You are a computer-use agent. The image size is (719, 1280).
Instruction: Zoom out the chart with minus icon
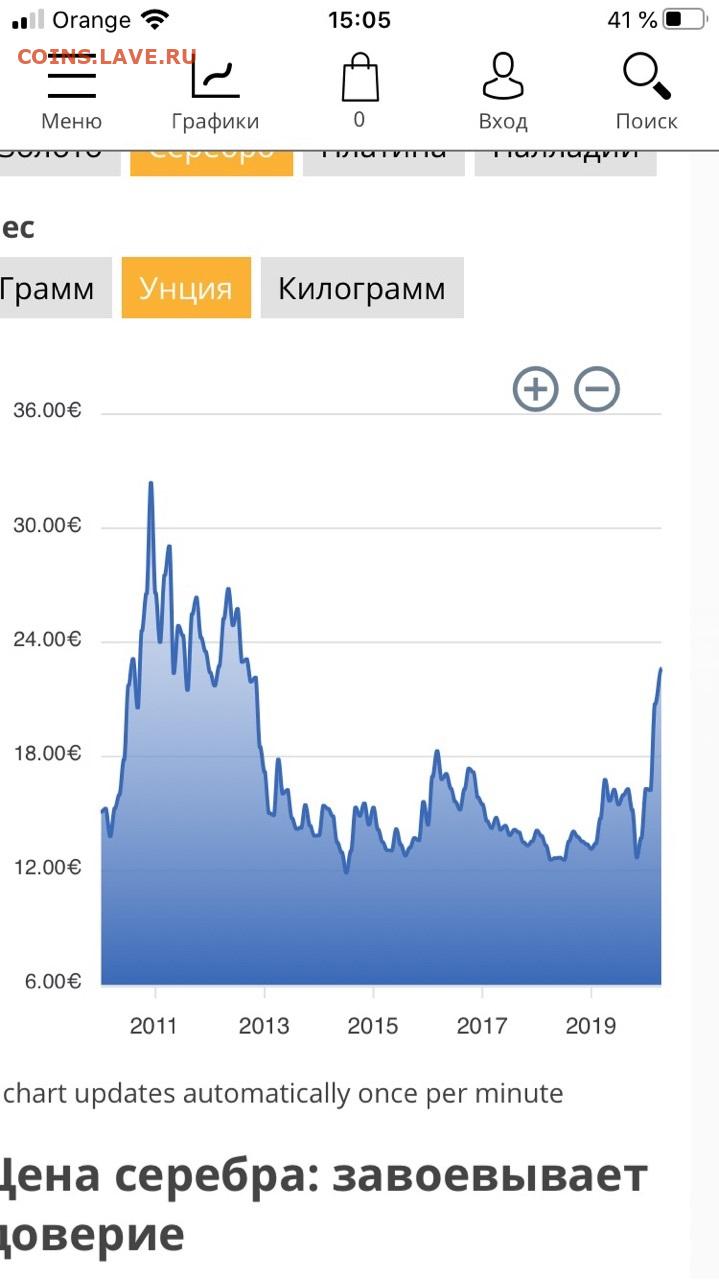click(597, 389)
